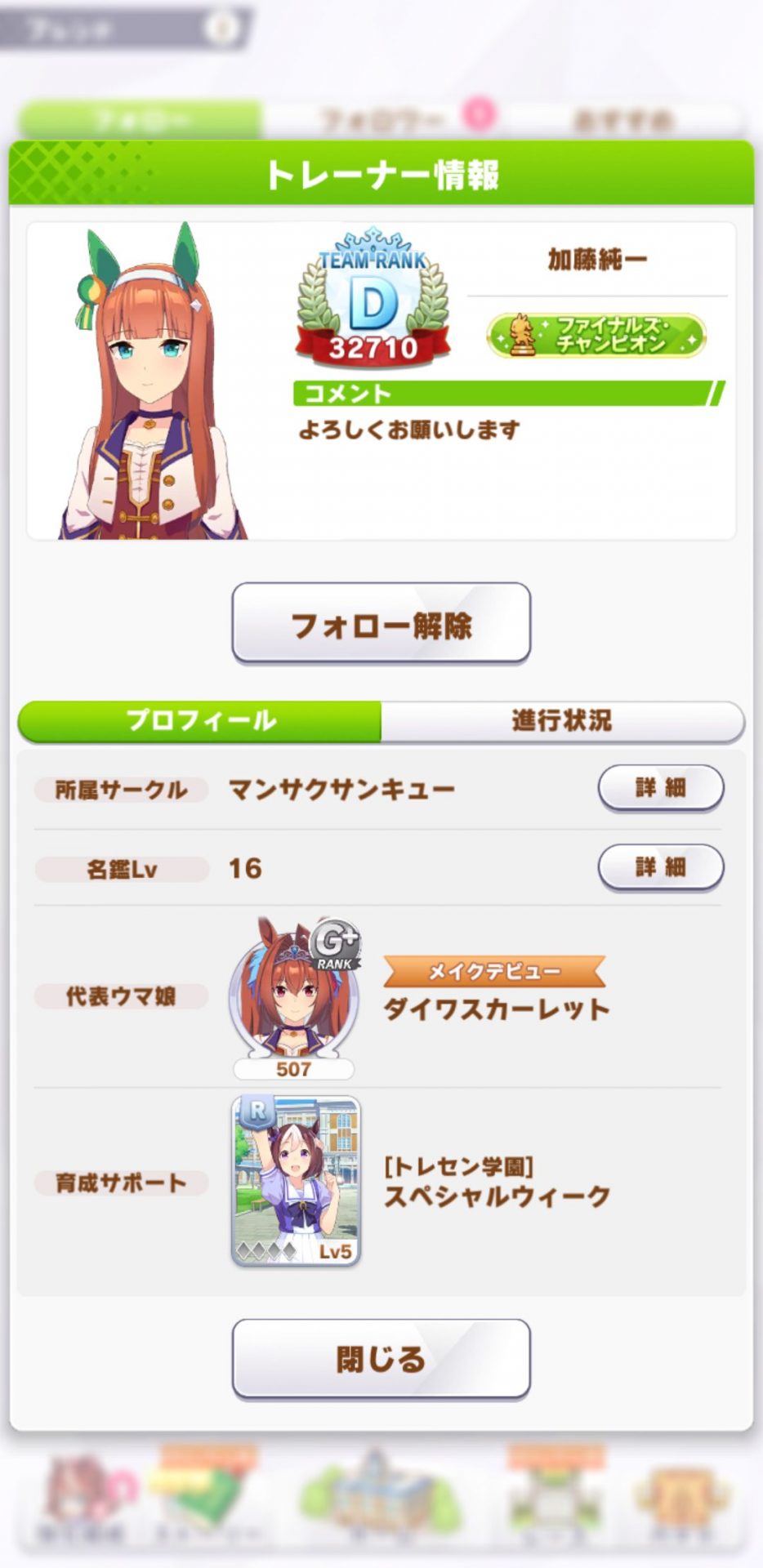Open the ダイワスカーレット representative character icon

click(x=294, y=988)
